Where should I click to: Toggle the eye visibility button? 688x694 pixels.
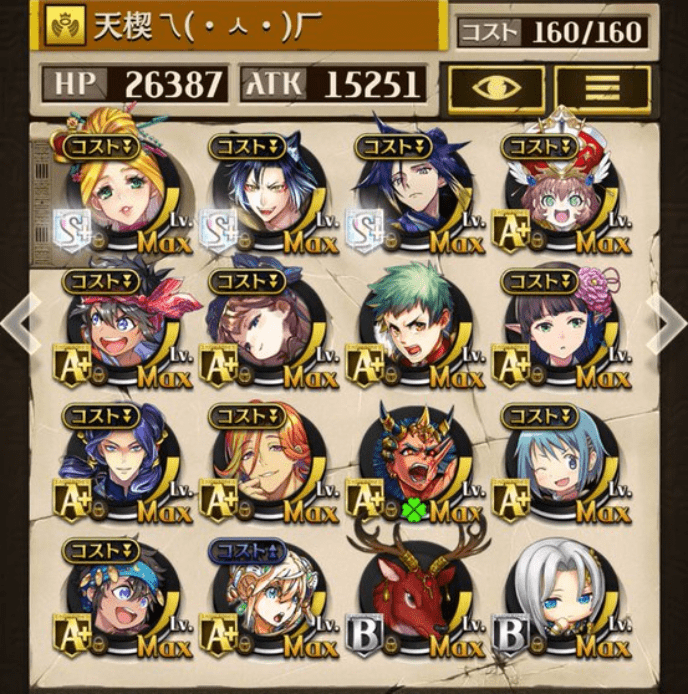click(496, 89)
